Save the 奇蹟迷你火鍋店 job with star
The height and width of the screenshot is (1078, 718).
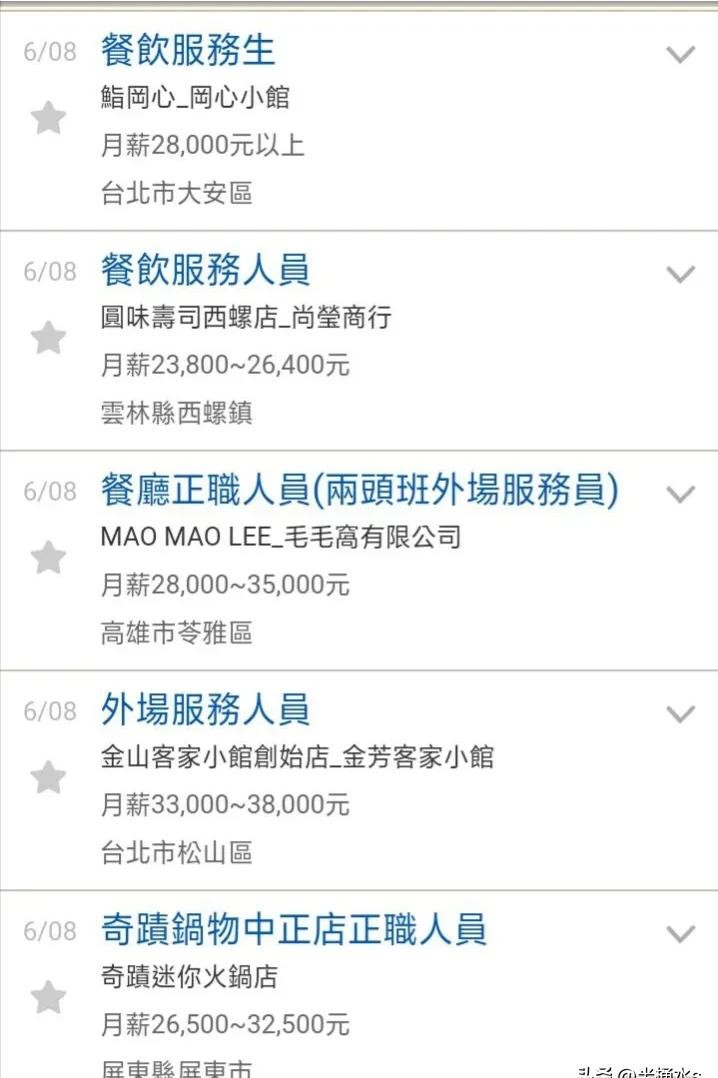point(48,997)
